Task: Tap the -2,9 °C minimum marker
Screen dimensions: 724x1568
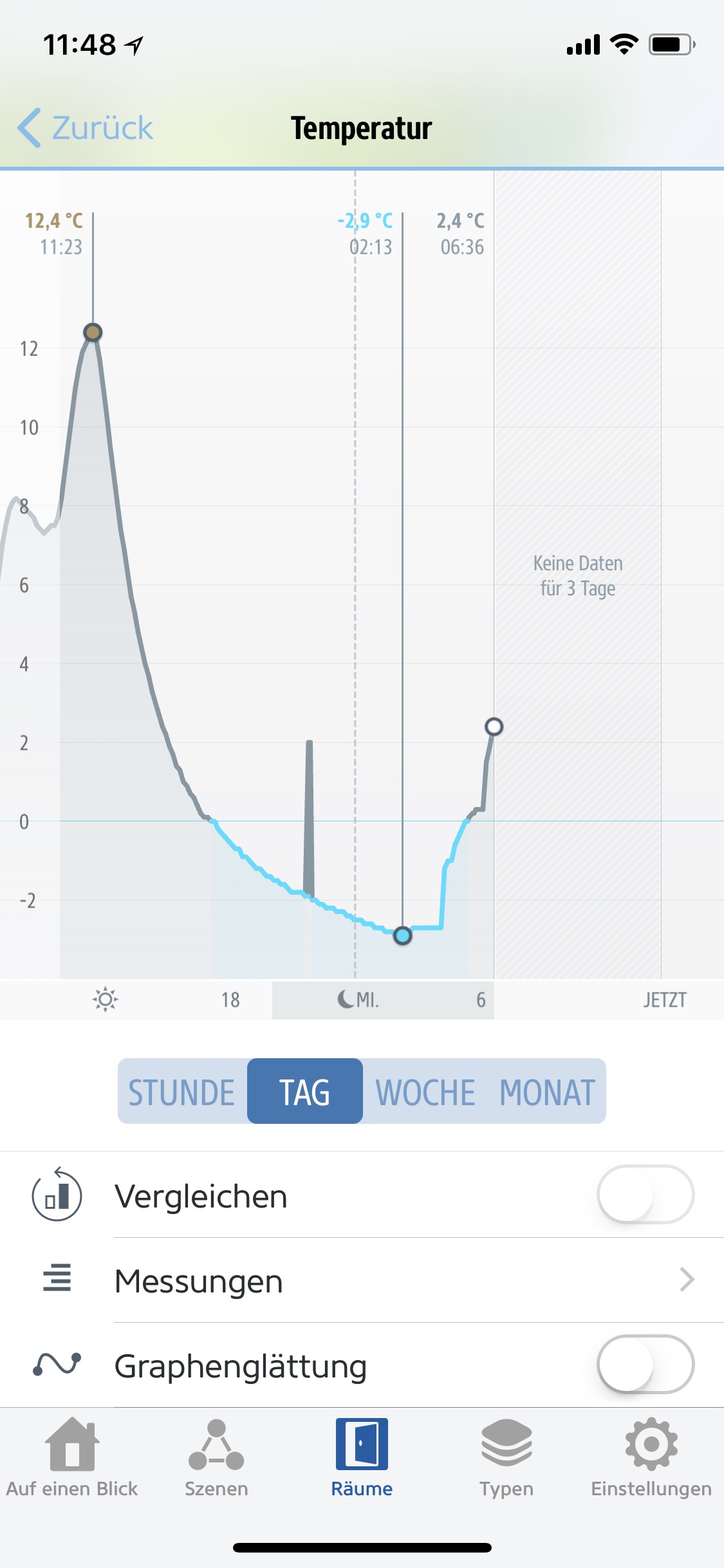Action: pos(403,935)
